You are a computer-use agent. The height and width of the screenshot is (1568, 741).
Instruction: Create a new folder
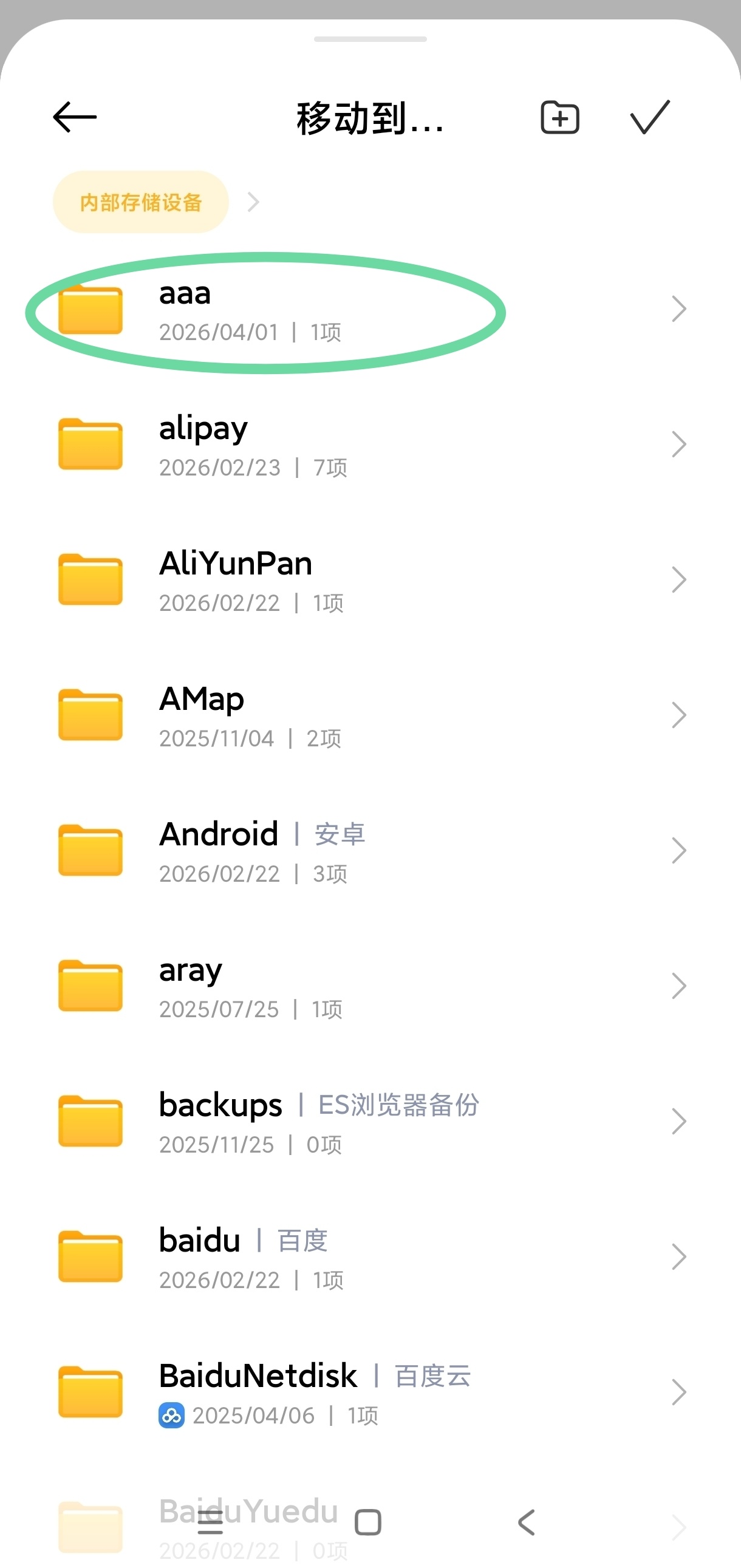(x=559, y=117)
